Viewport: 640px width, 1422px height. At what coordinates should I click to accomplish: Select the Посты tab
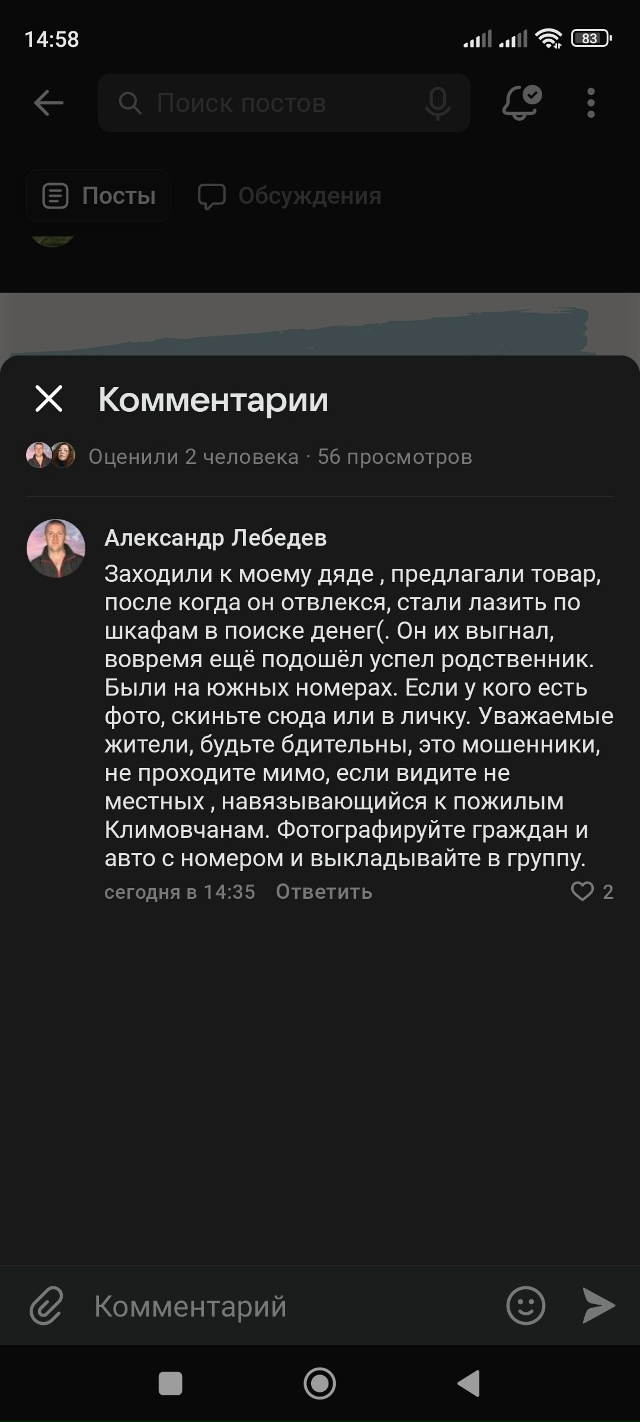[99, 196]
